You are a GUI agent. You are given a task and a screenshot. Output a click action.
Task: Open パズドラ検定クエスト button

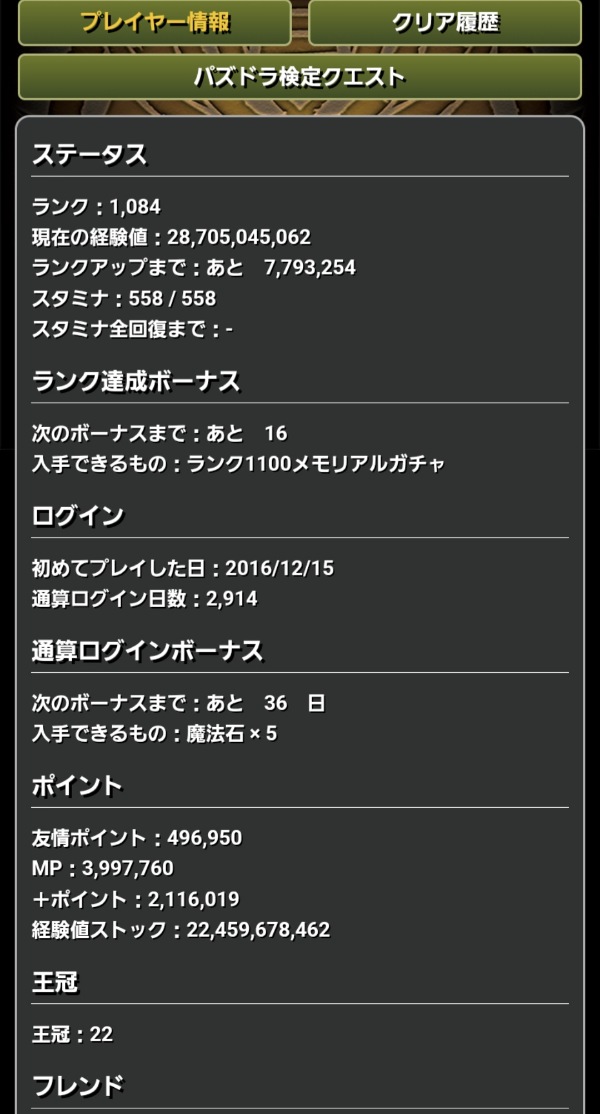point(299,77)
